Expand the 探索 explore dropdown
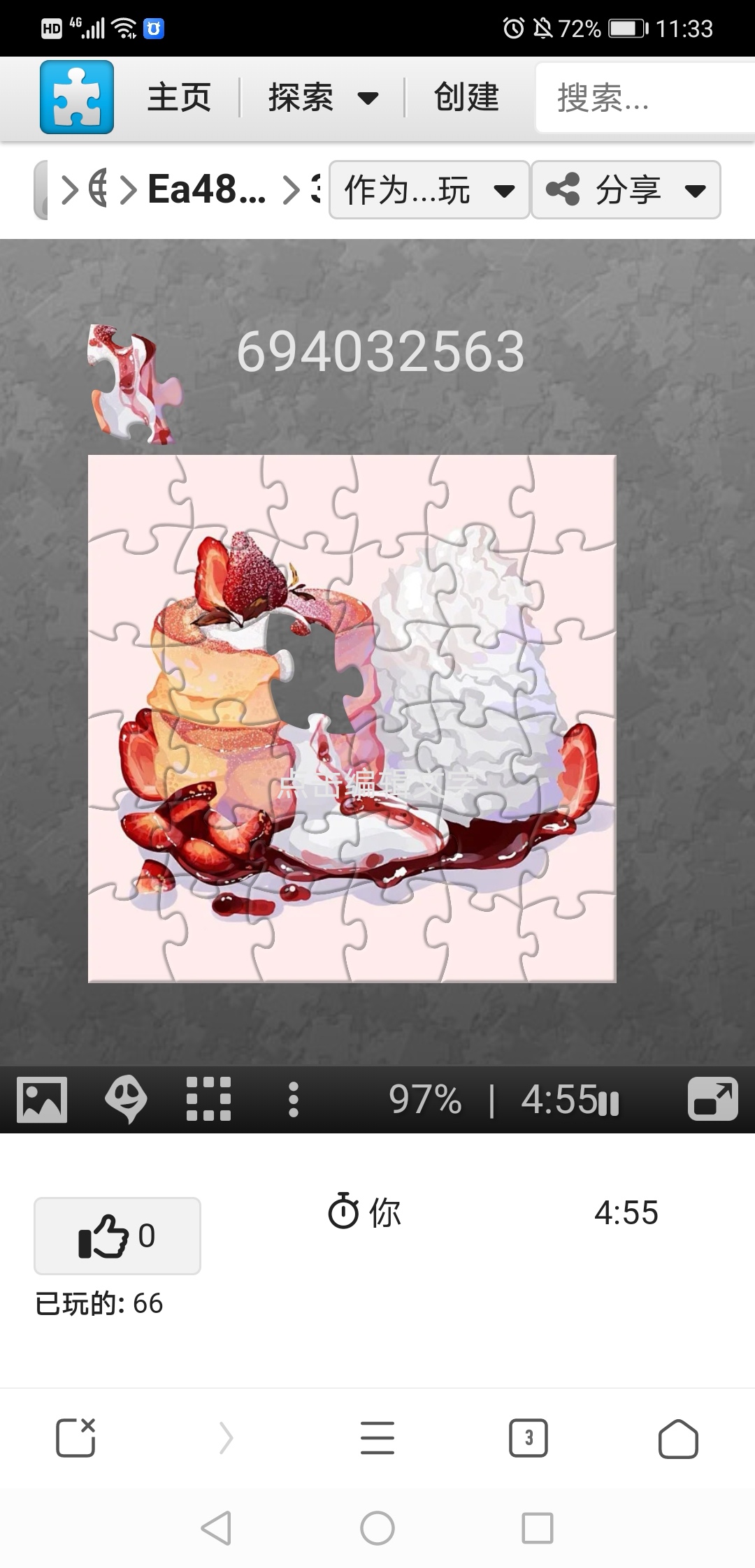The height and width of the screenshot is (1568, 755). (323, 97)
